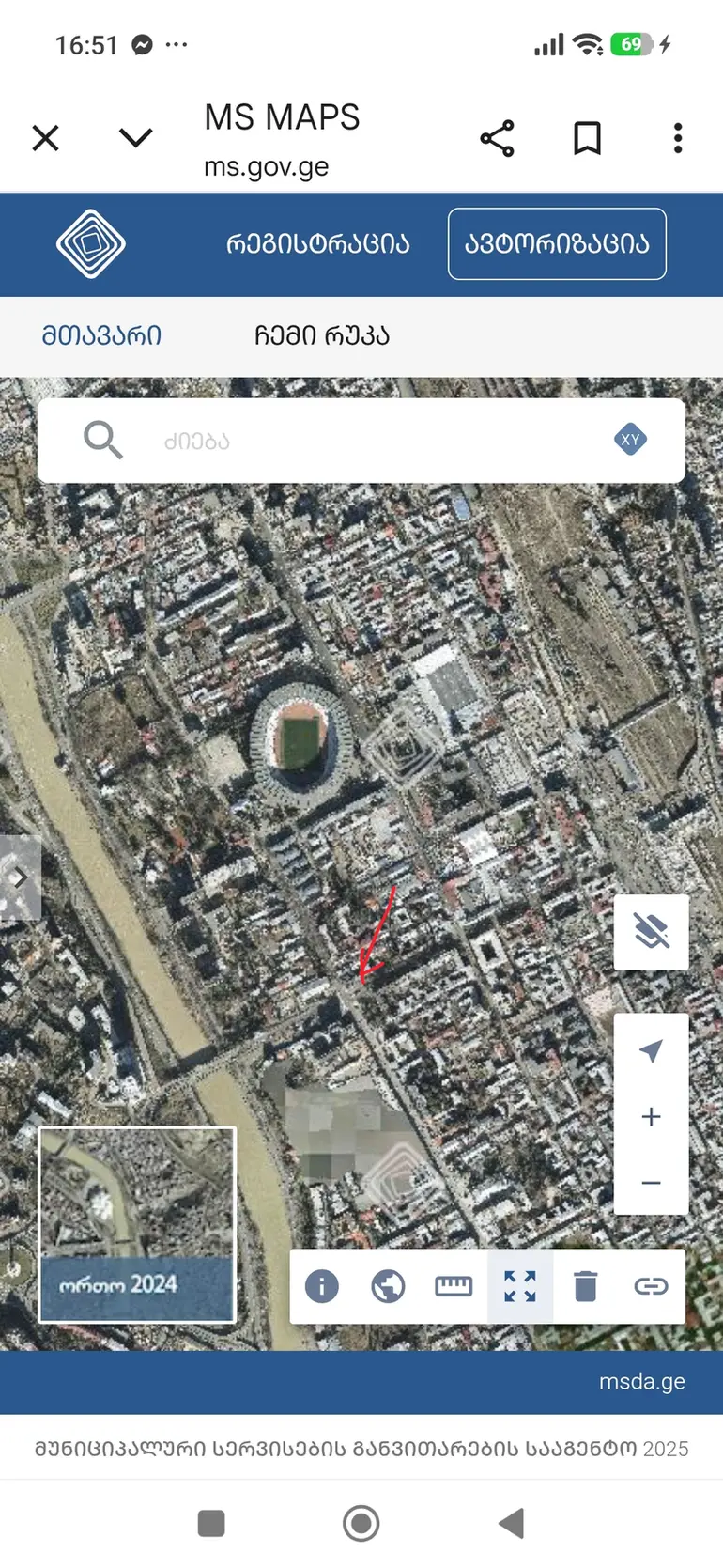Screen dimensions: 723x1568
Task: Open the XY coordinate search
Action: click(x=630, y=440)
